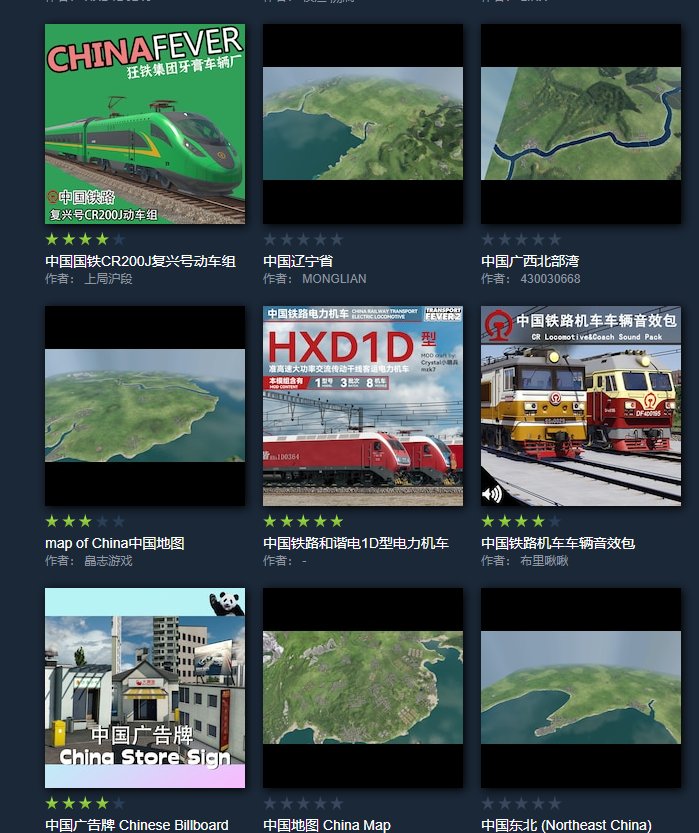Screen dimensions: 699x833
Task: View the 中国铁路机车车辆音效包 sound pack
Action: (x=580, y=406)
